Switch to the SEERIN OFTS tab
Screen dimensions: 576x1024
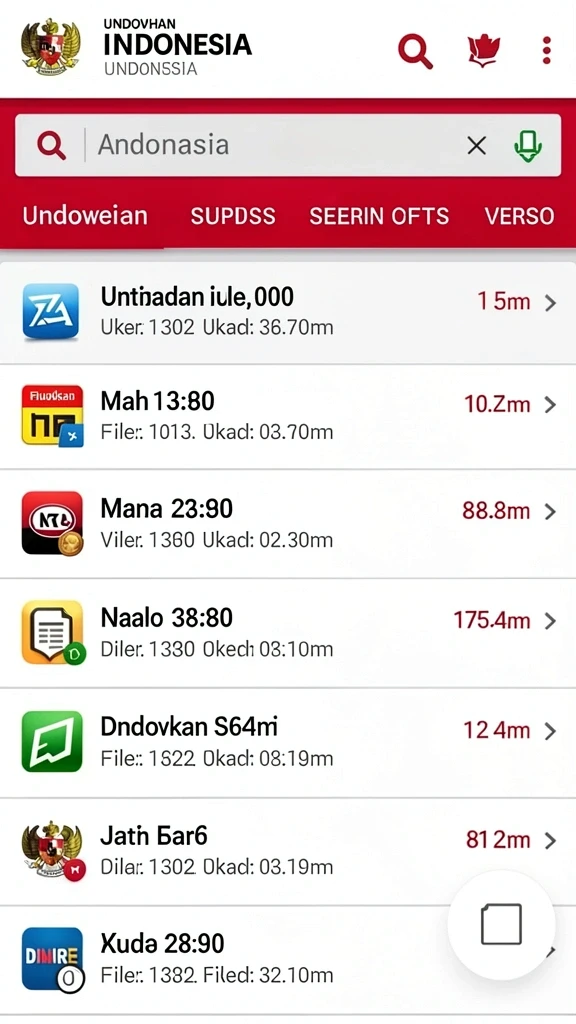point(379,216)
